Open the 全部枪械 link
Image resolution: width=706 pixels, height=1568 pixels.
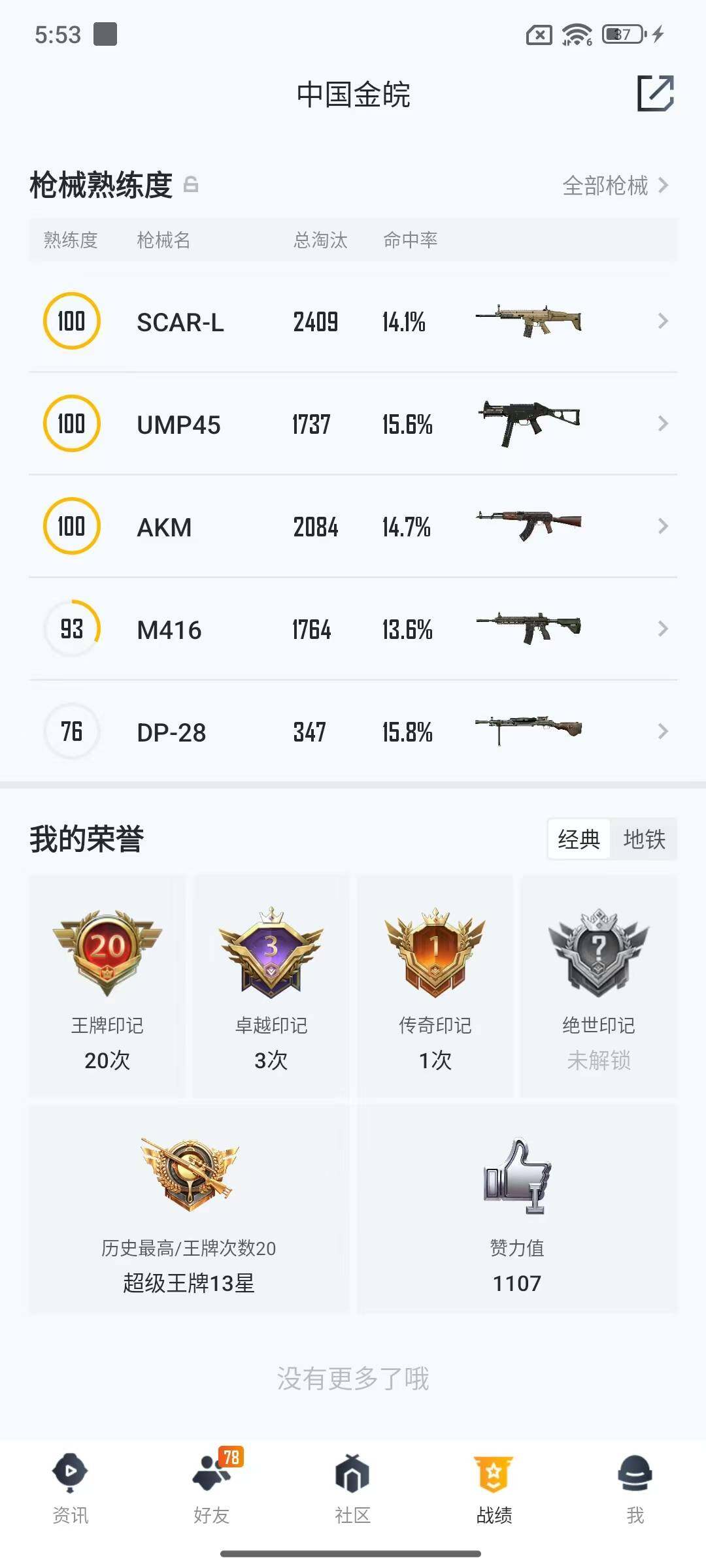point(605,186)
